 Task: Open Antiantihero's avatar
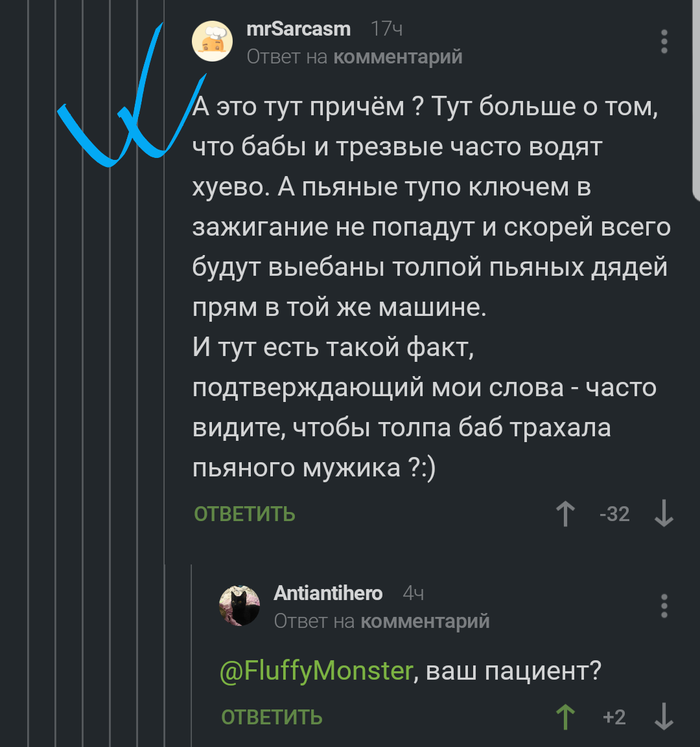point(240,606)
